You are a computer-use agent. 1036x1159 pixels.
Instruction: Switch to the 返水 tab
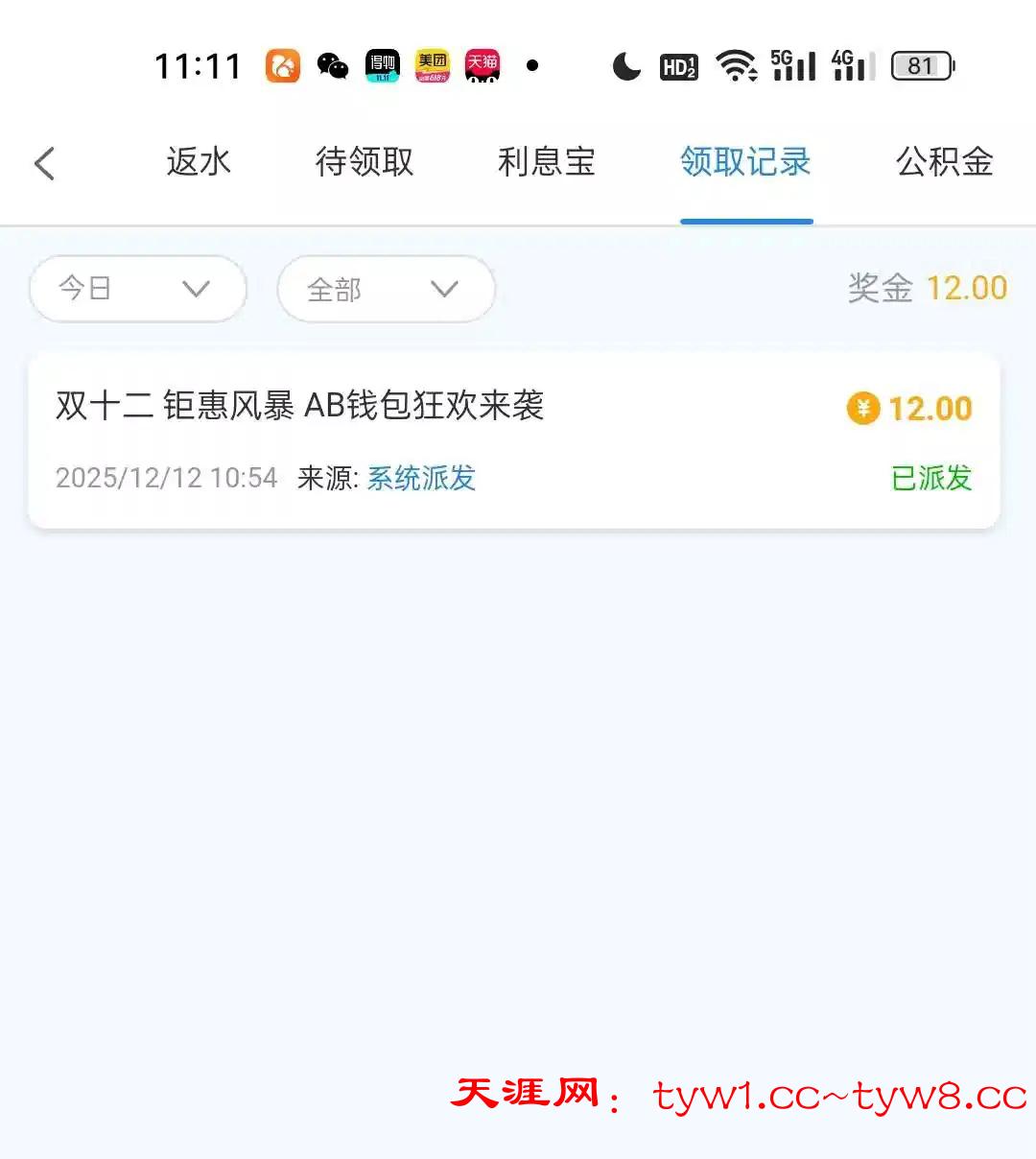pos(199,162)
